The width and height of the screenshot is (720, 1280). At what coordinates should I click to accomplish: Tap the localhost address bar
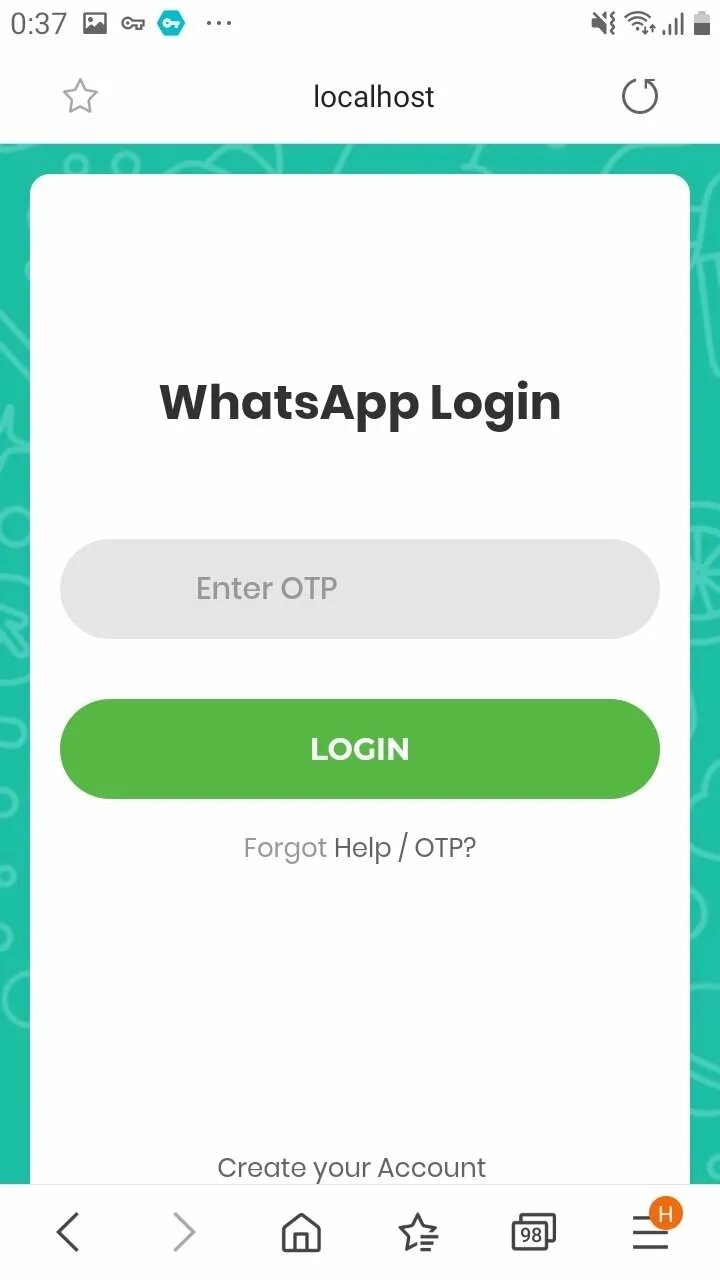(x=374, y=97)
